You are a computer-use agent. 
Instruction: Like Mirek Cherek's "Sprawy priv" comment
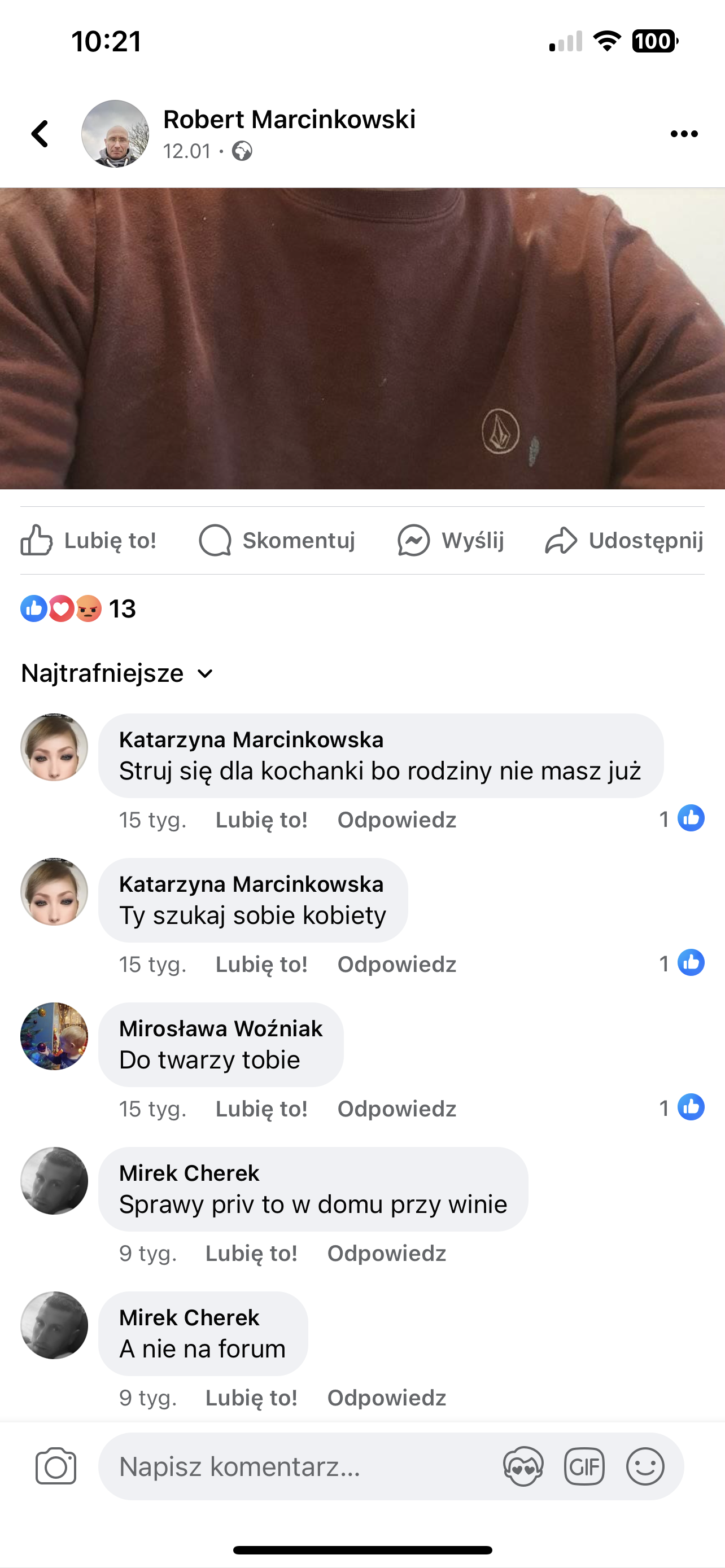click(251, 1253)
